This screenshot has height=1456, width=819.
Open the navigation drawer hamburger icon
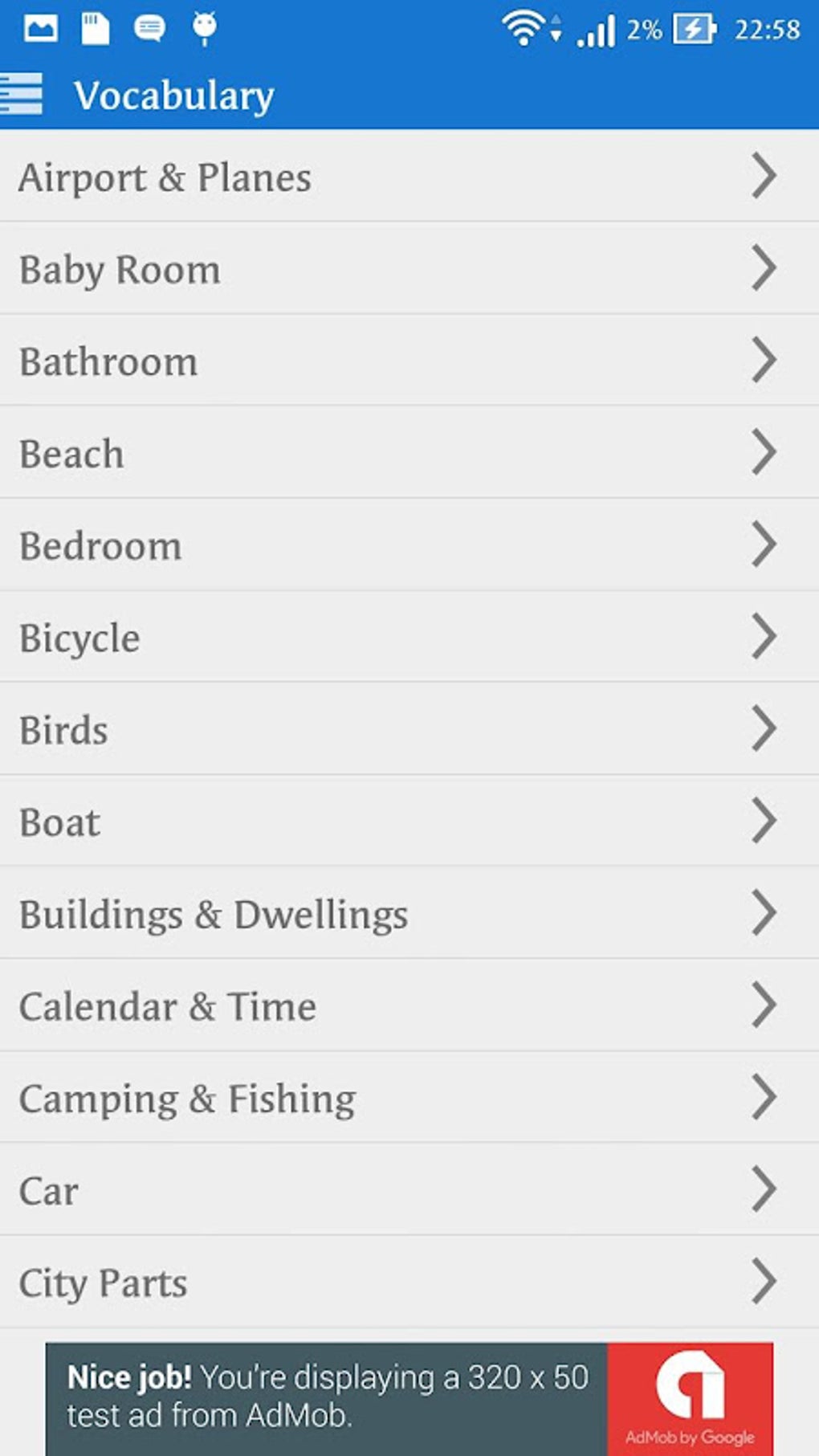pyautogui.click(x=22, y=94)
